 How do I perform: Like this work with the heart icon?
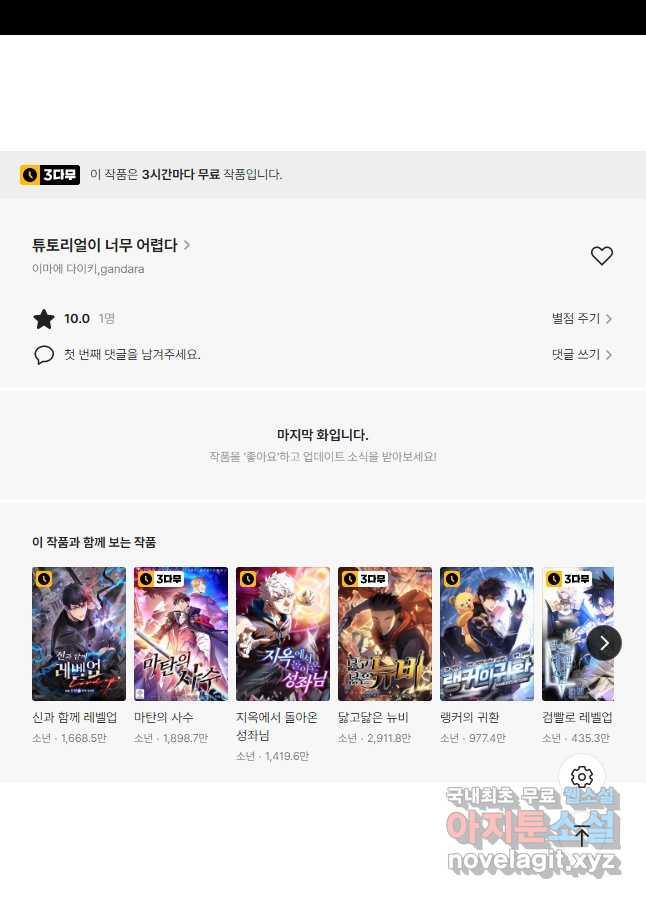(601, 256)
